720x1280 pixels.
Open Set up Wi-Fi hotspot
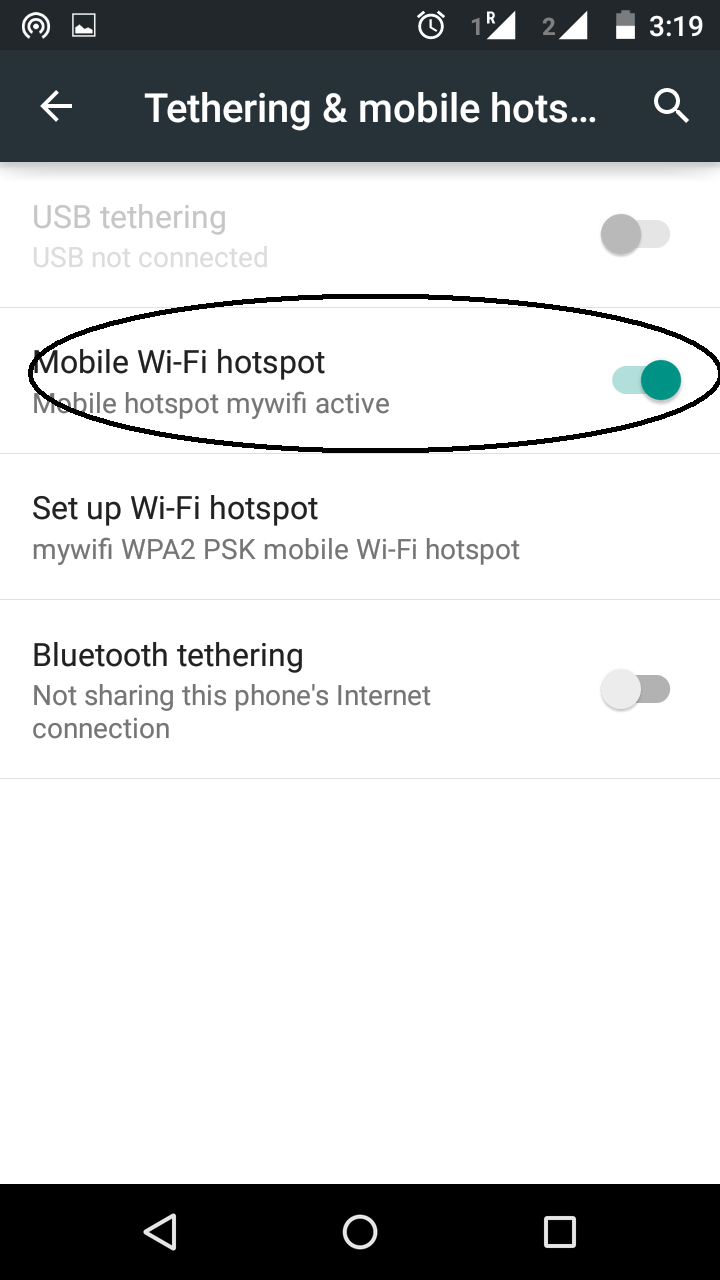(x=360, y=527)
